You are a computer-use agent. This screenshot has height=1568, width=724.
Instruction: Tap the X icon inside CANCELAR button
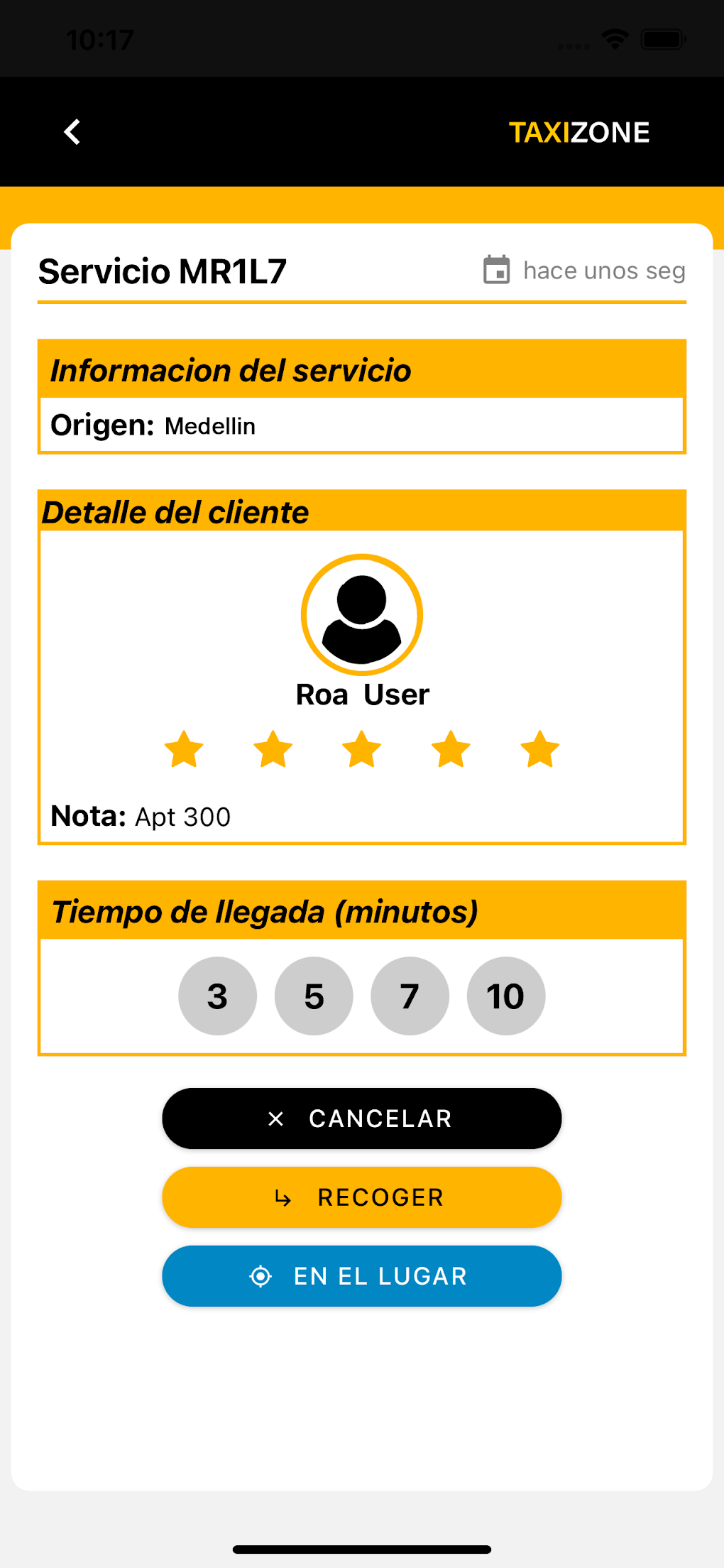pos(275,1118)
